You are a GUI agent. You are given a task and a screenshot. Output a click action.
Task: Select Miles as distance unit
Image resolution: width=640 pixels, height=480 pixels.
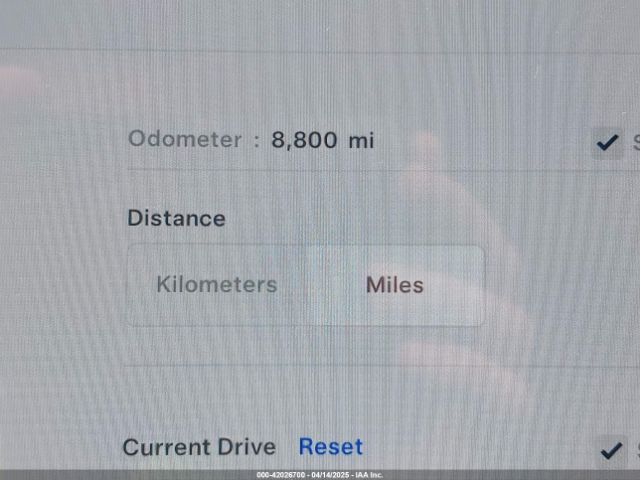click(x=395, y=285)
